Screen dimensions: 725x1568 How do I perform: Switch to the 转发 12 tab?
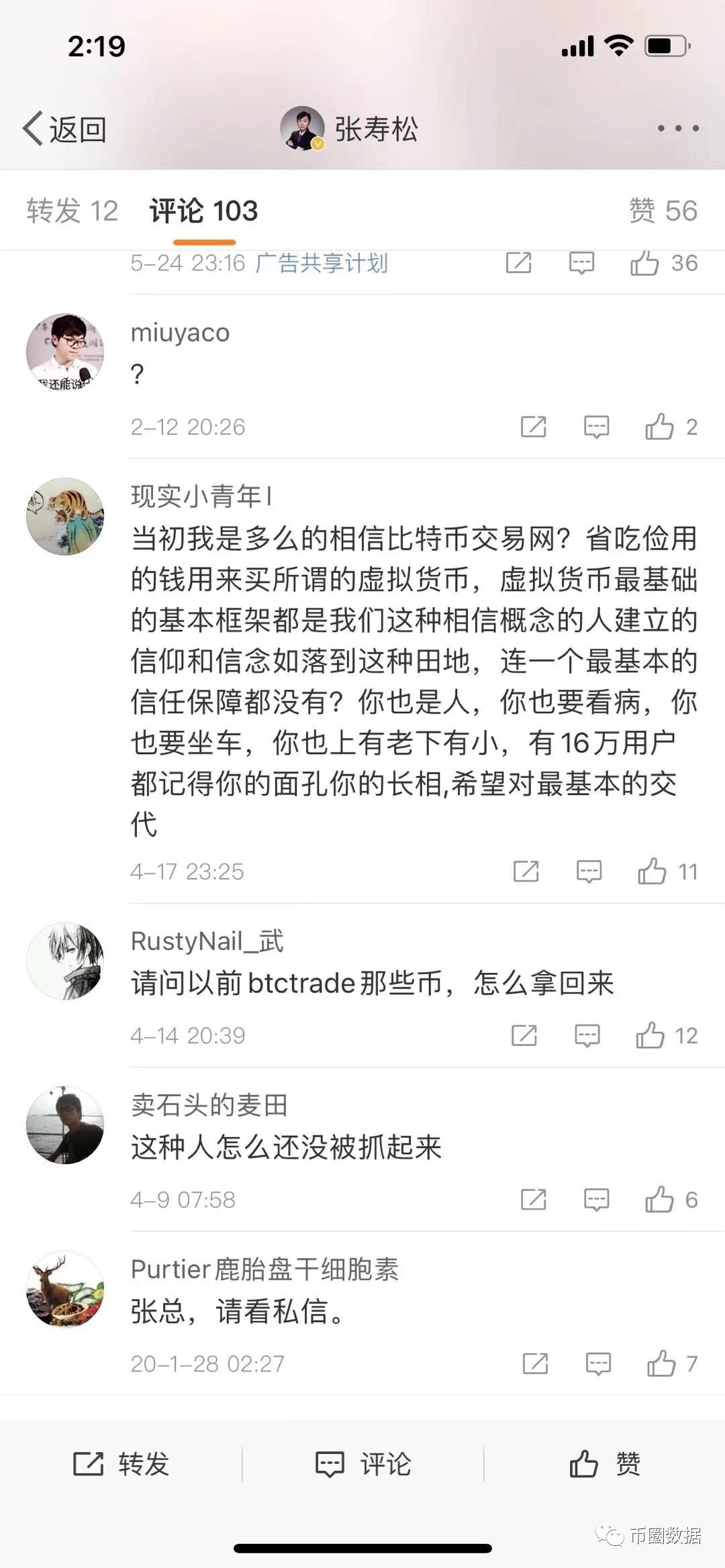coord(72,211)
